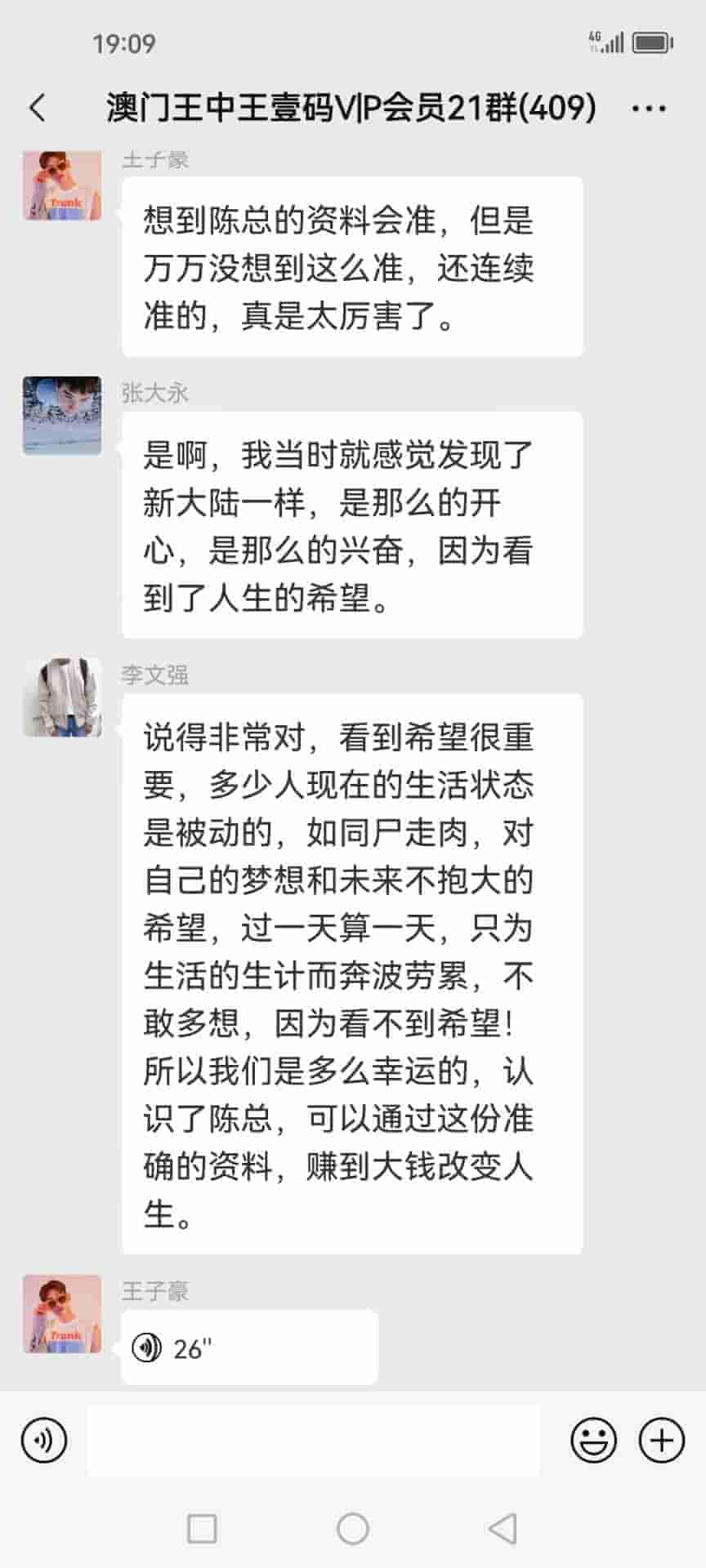The height and width of the screenshot is (1568, 706).
Task: Switch to voice input mode
Action: (x=44, y=1440)
